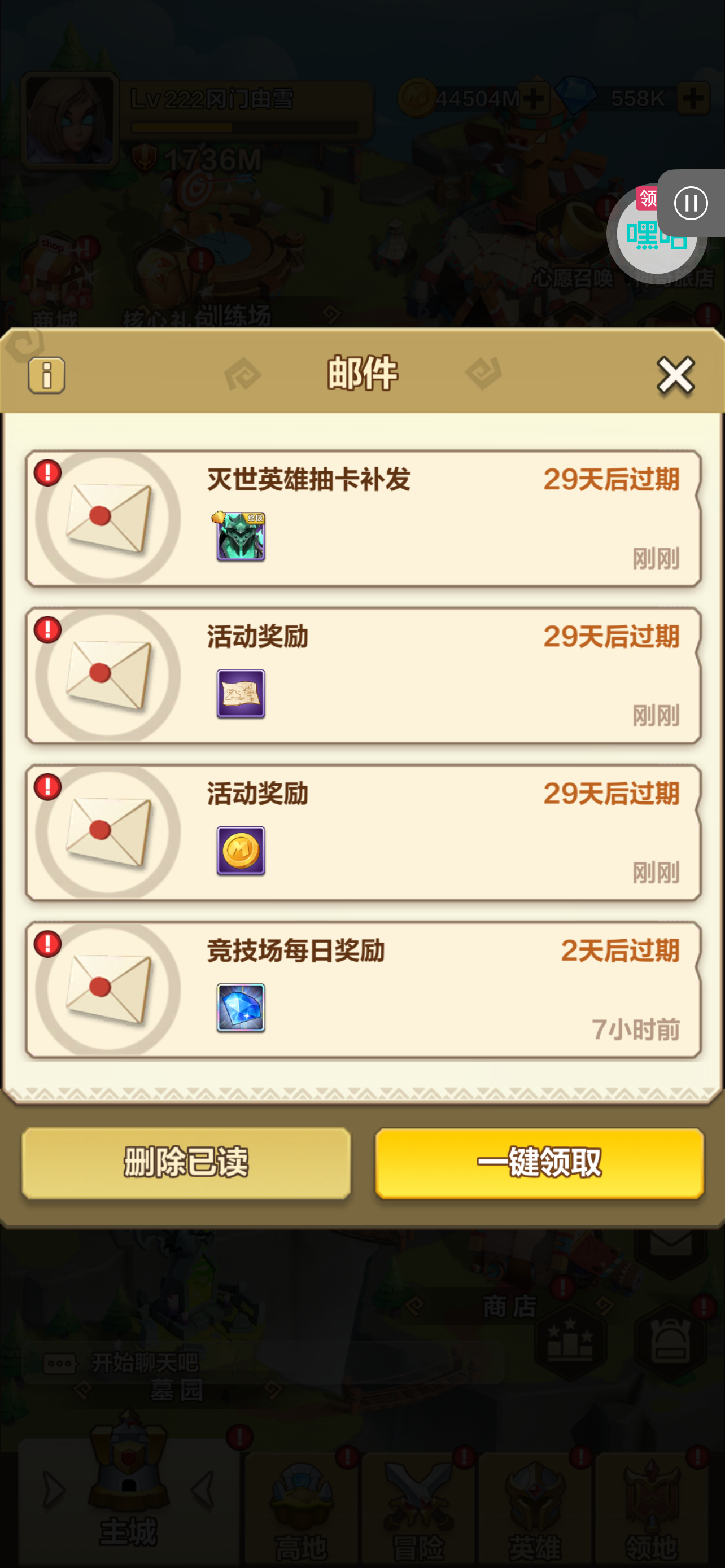
Task: Claim all rewards with 一键领取
Action: pyautogui.click(x=539, y=1163)
